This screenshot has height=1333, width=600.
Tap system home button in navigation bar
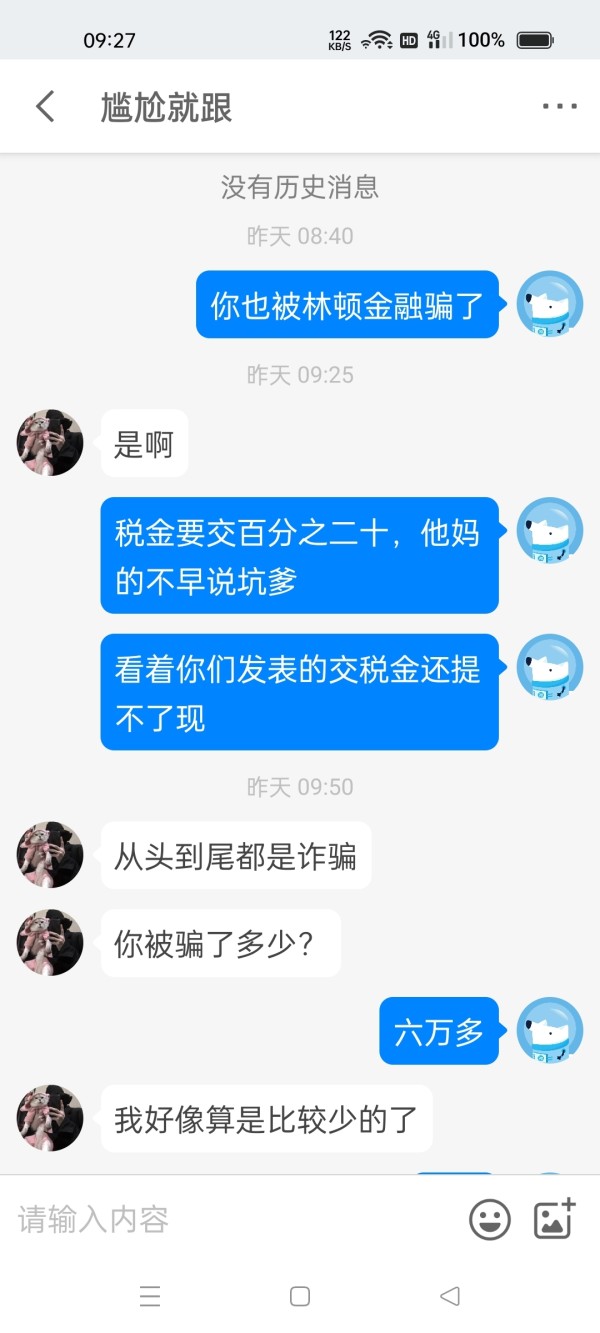click(300, 1296)
